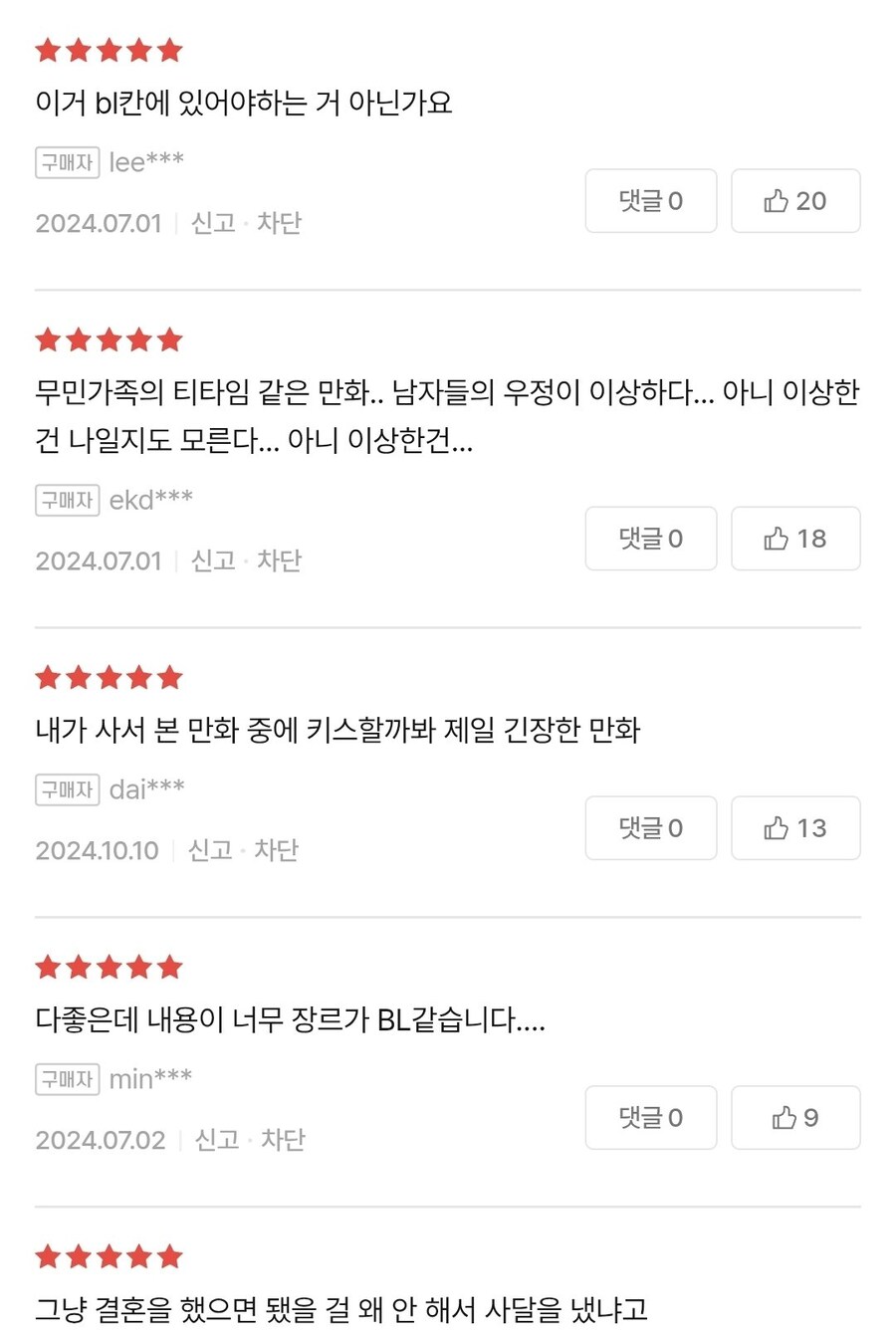Open comments on dai*** review
The width and height of the screenshot is (896, 1335).
click(x=650, y=828)
